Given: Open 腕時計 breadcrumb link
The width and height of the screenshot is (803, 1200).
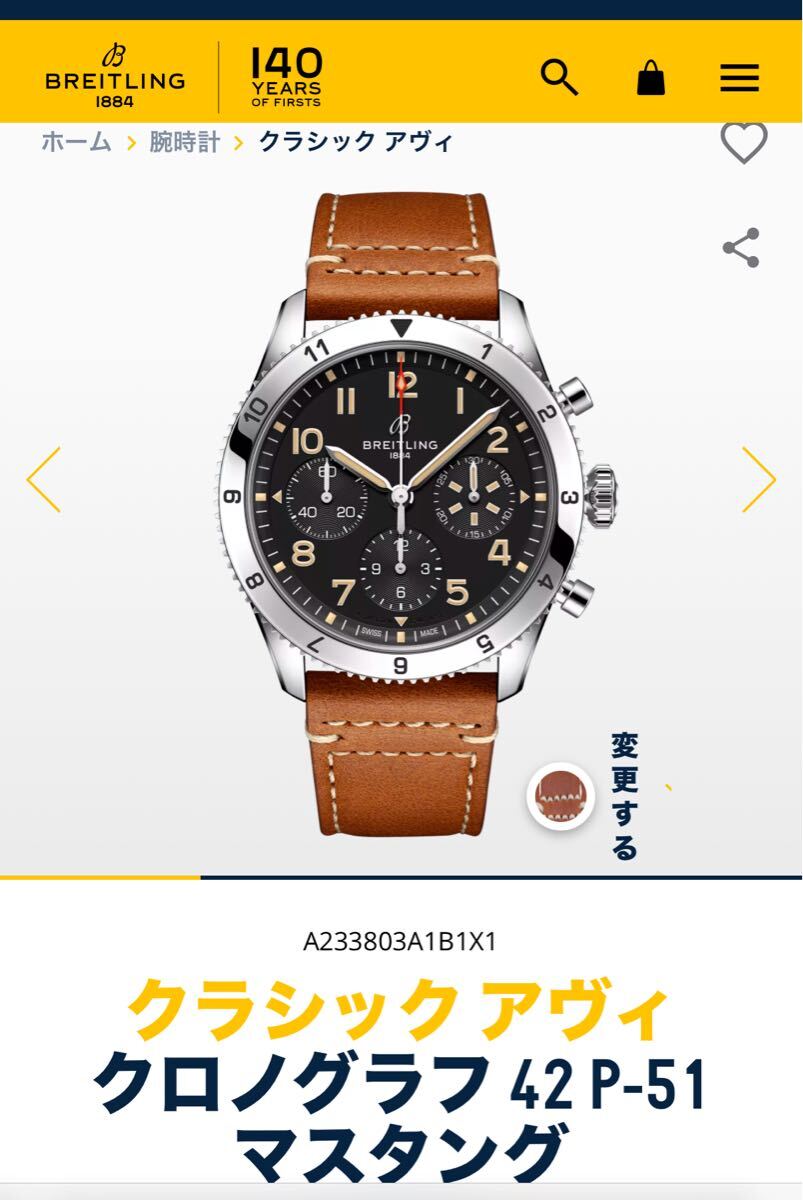Looking at the screenshot, I should point(184,142).
